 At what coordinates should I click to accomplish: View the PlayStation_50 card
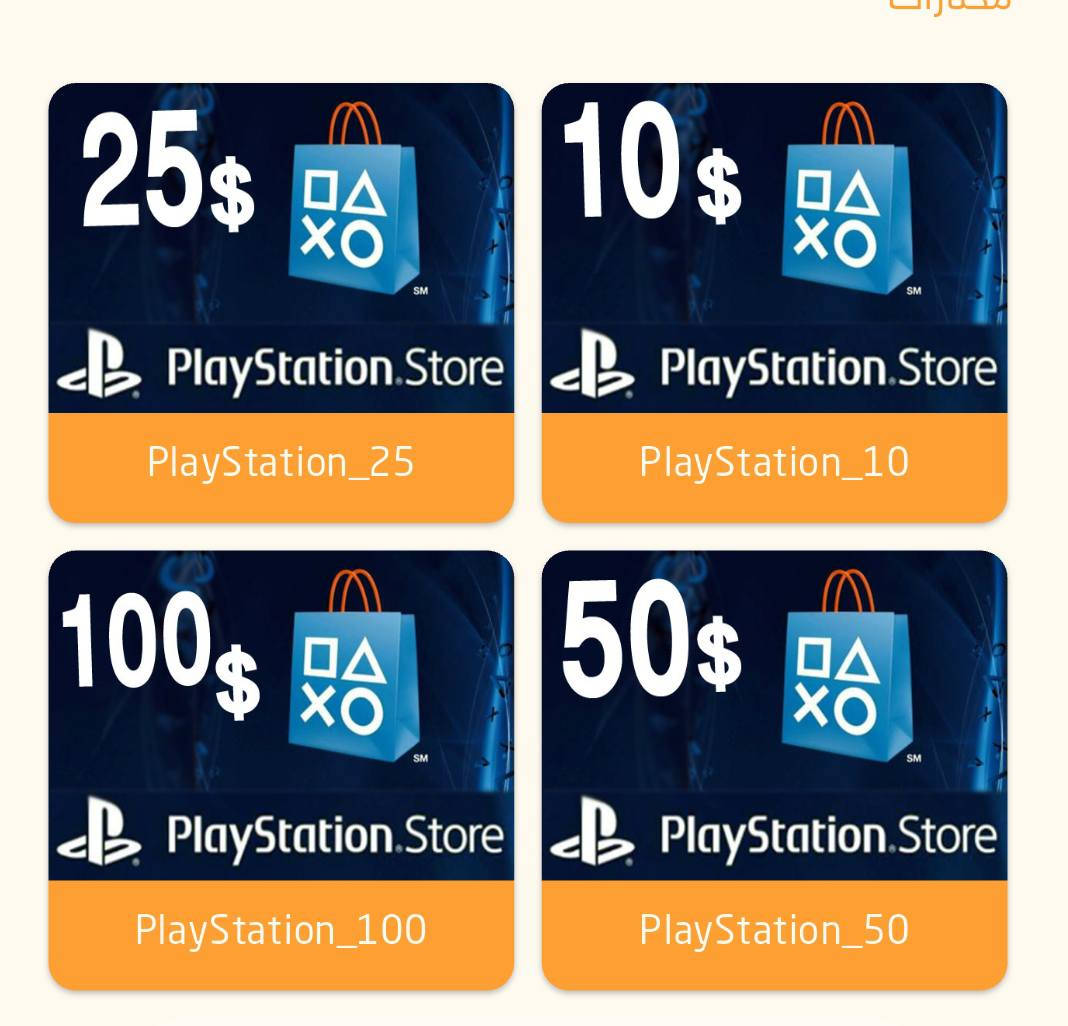click(x=774, y=769)
